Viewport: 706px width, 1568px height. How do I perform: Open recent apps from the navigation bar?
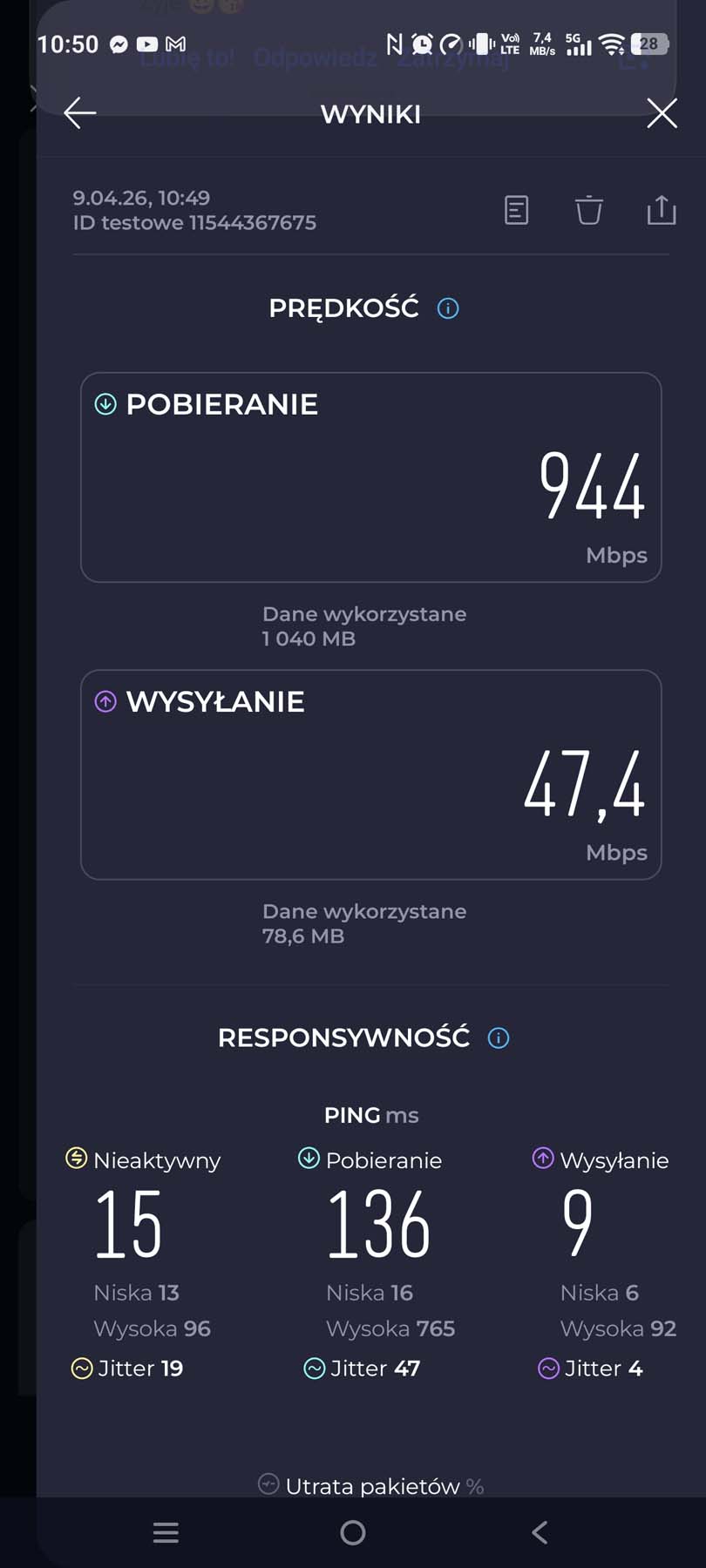[165, 1533]
